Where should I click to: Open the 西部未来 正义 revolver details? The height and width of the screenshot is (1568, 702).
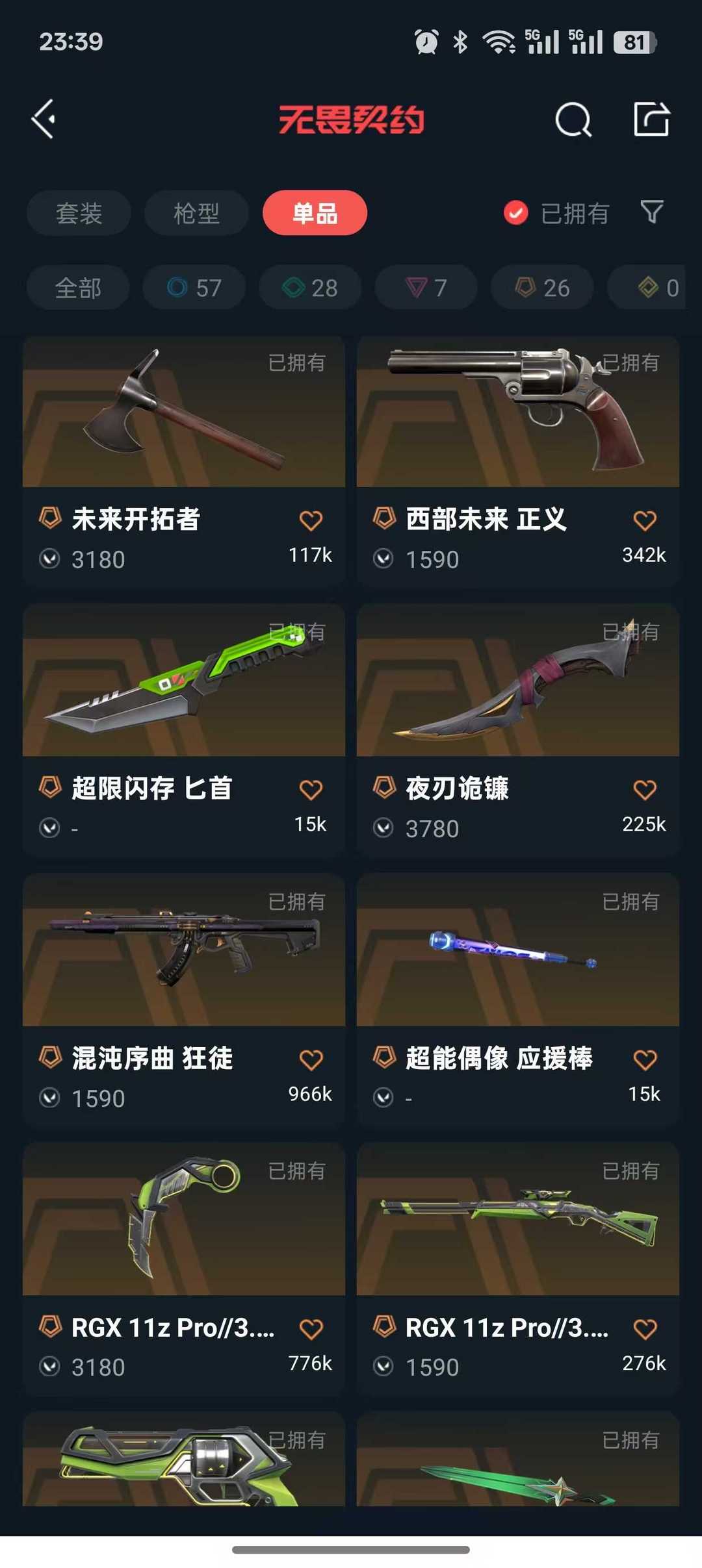tap(517, 416)
